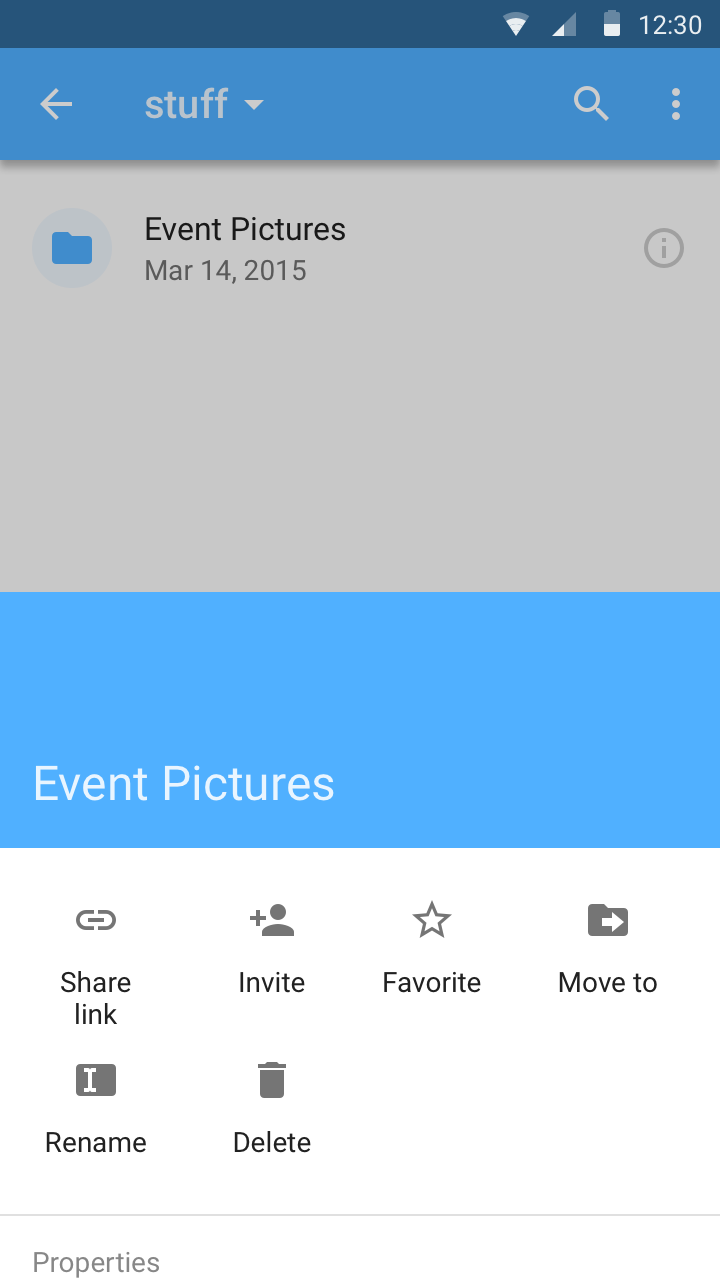
Task: Rename the Event Pictures folder
Action: pyautogui.click(x=96, y=1110)
